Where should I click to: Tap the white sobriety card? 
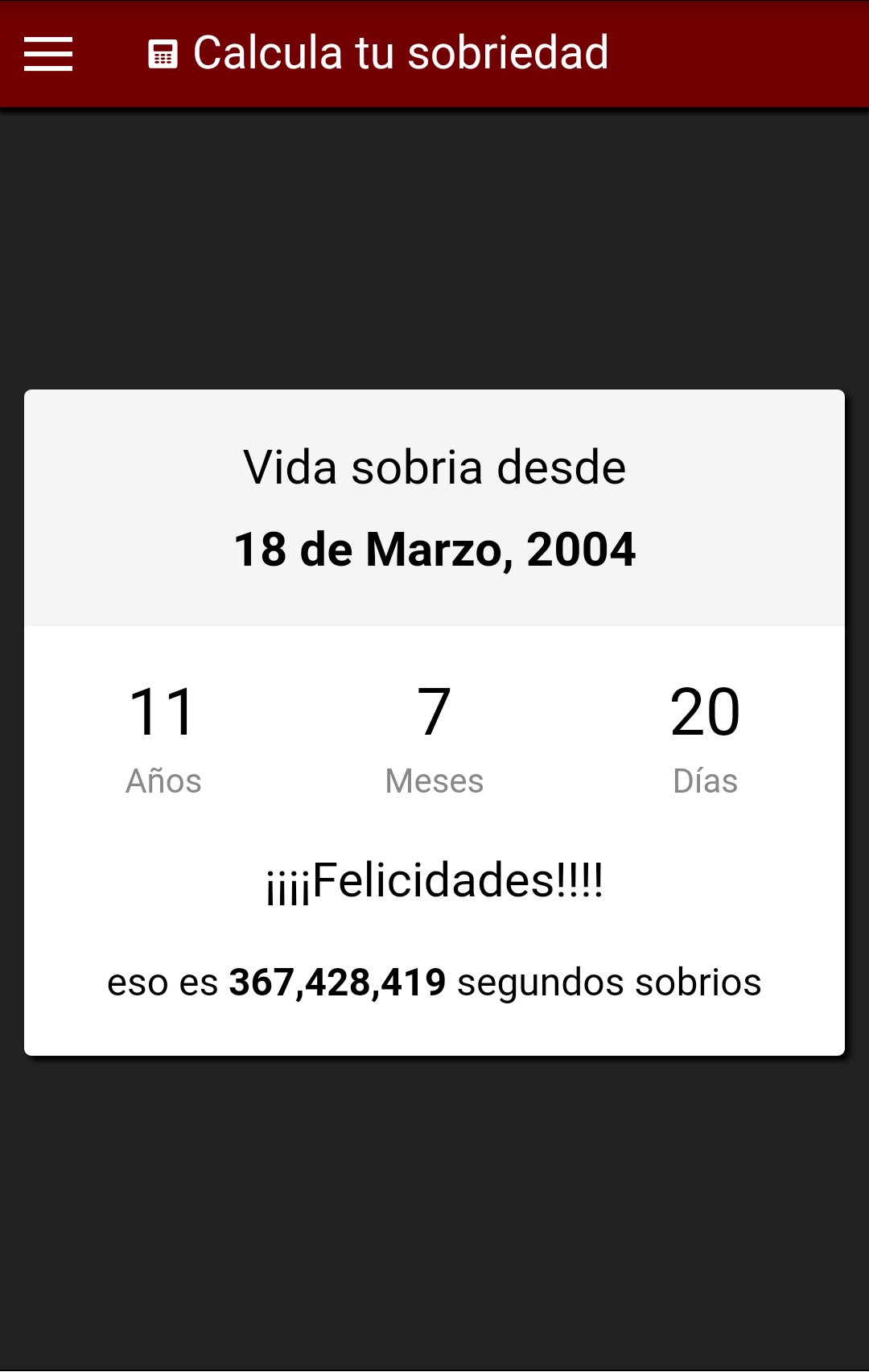click(x=434, y=845)
